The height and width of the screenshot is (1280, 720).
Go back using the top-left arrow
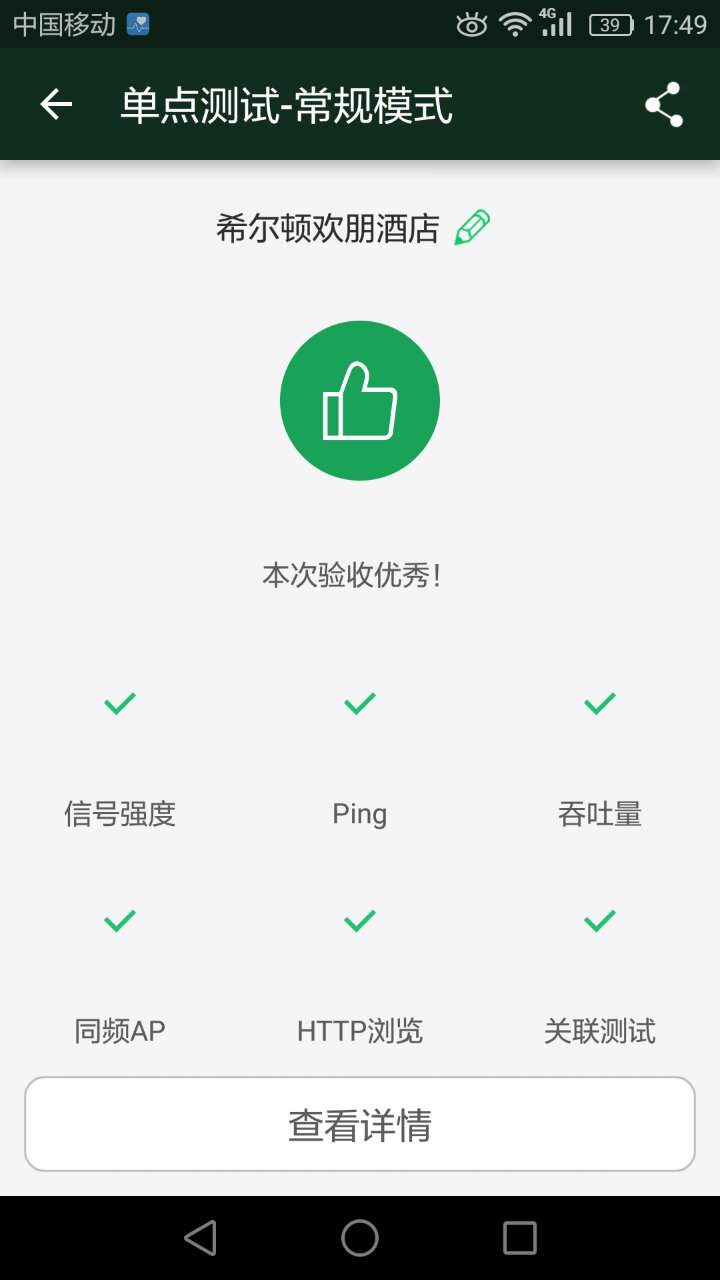click(56, 104)
